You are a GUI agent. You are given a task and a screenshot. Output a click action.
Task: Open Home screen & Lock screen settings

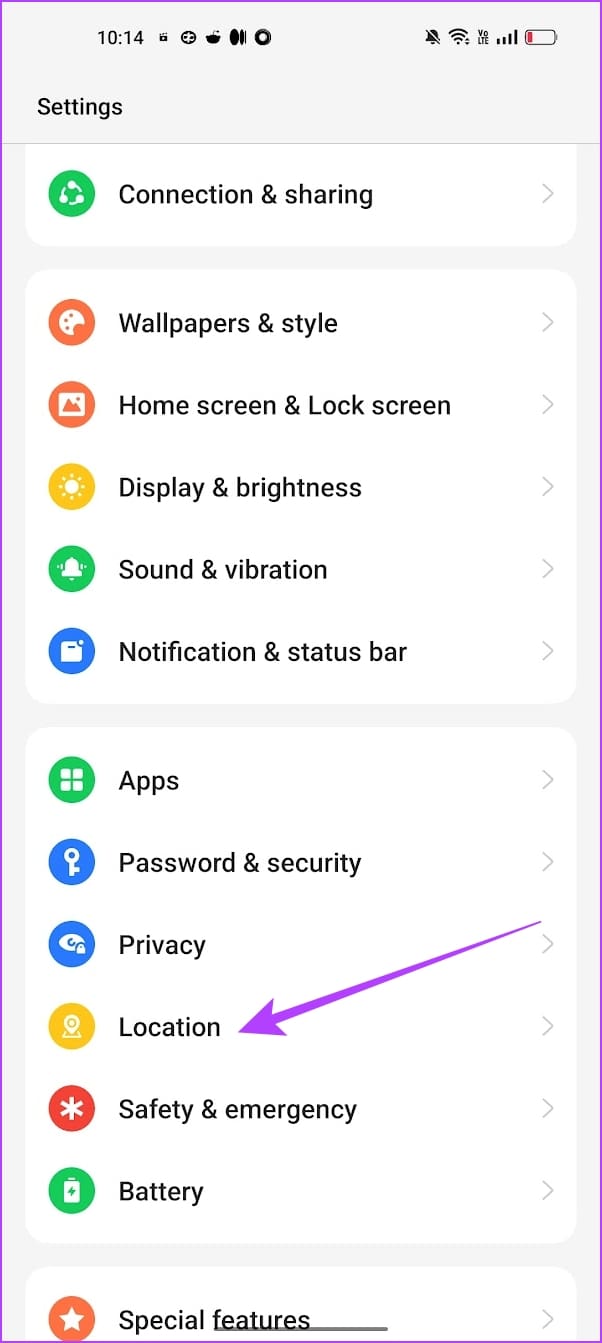(284, 406)
